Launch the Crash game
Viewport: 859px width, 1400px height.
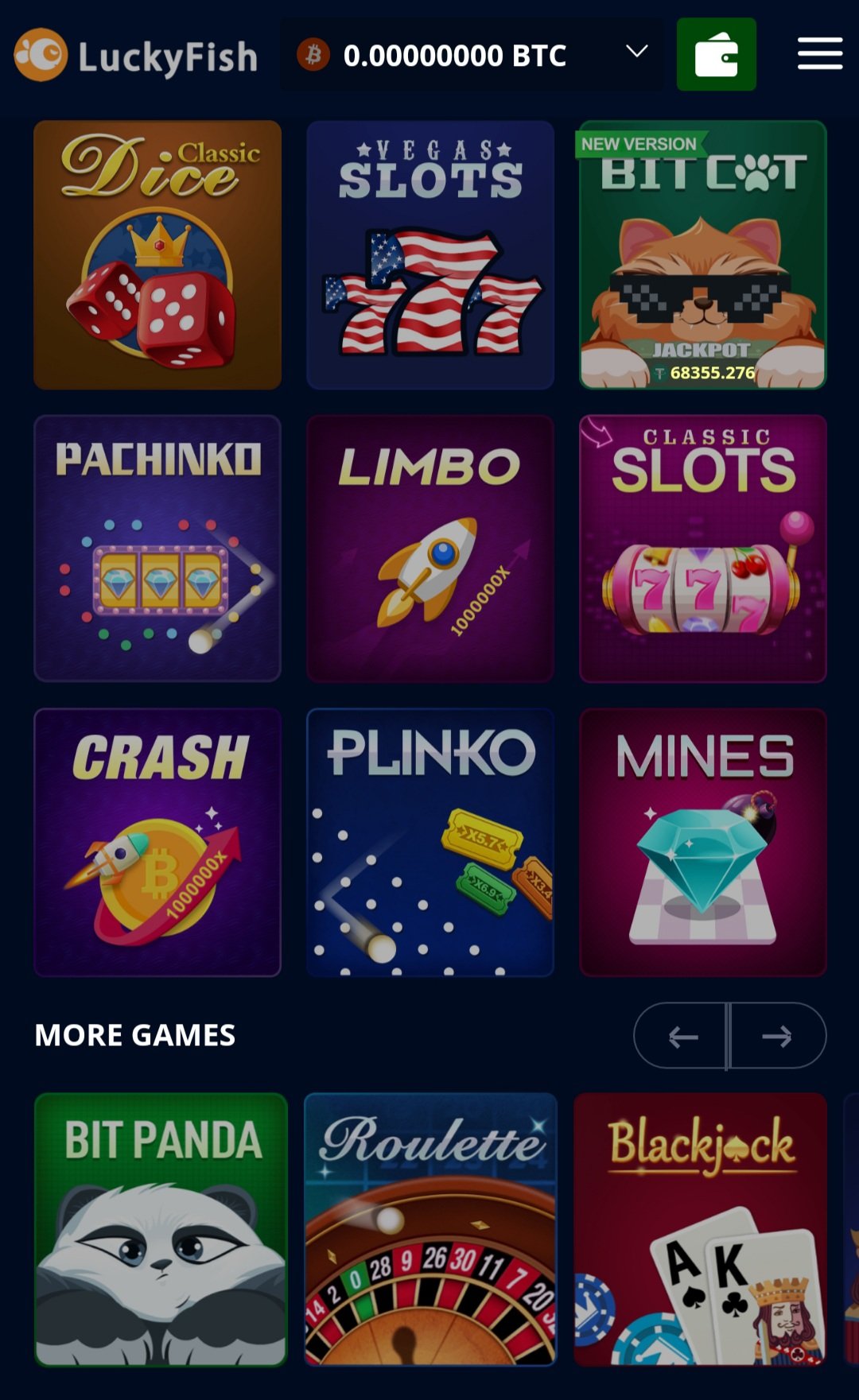[157, 842]
